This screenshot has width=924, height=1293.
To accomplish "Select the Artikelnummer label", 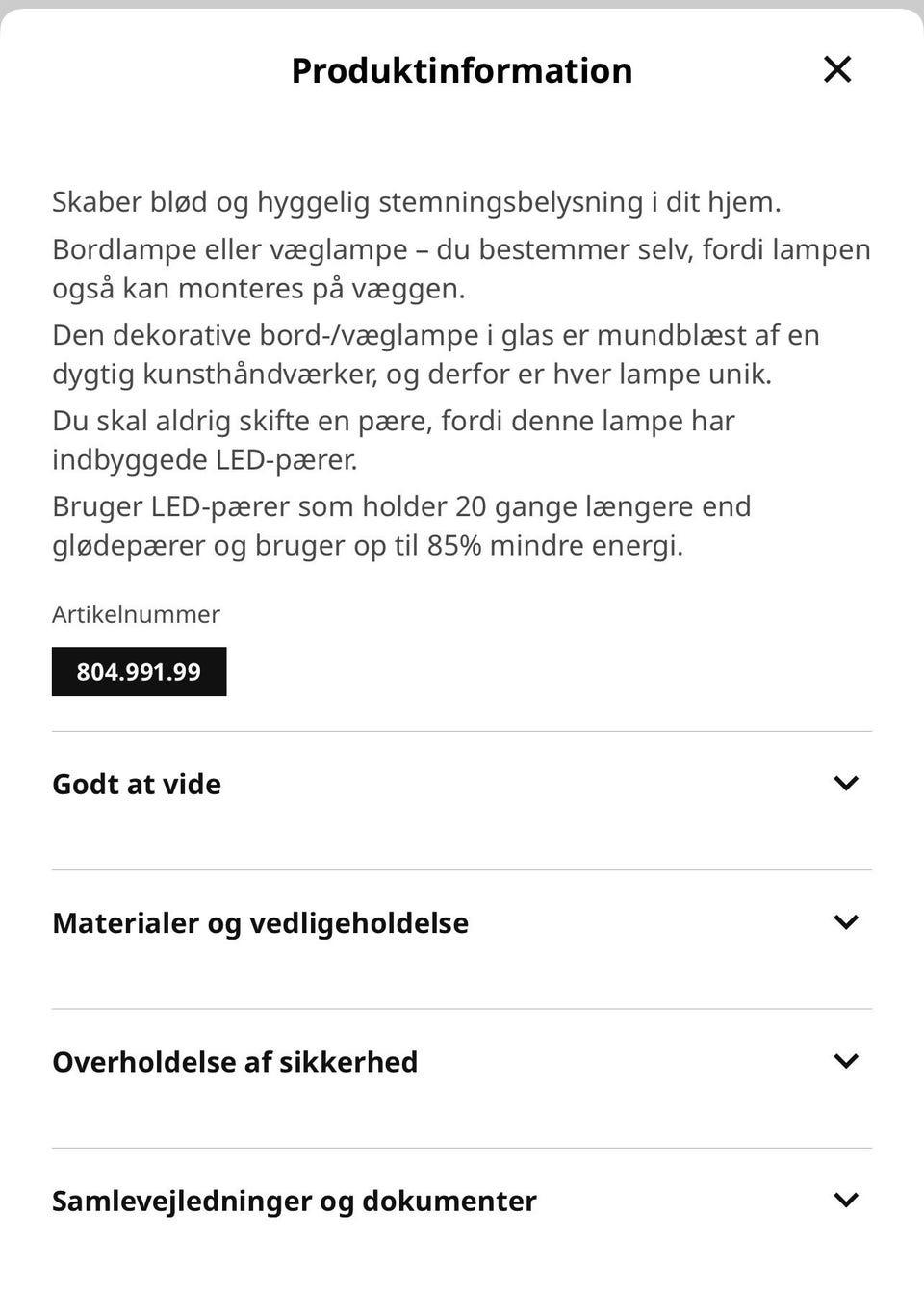I will pos(136,613).
